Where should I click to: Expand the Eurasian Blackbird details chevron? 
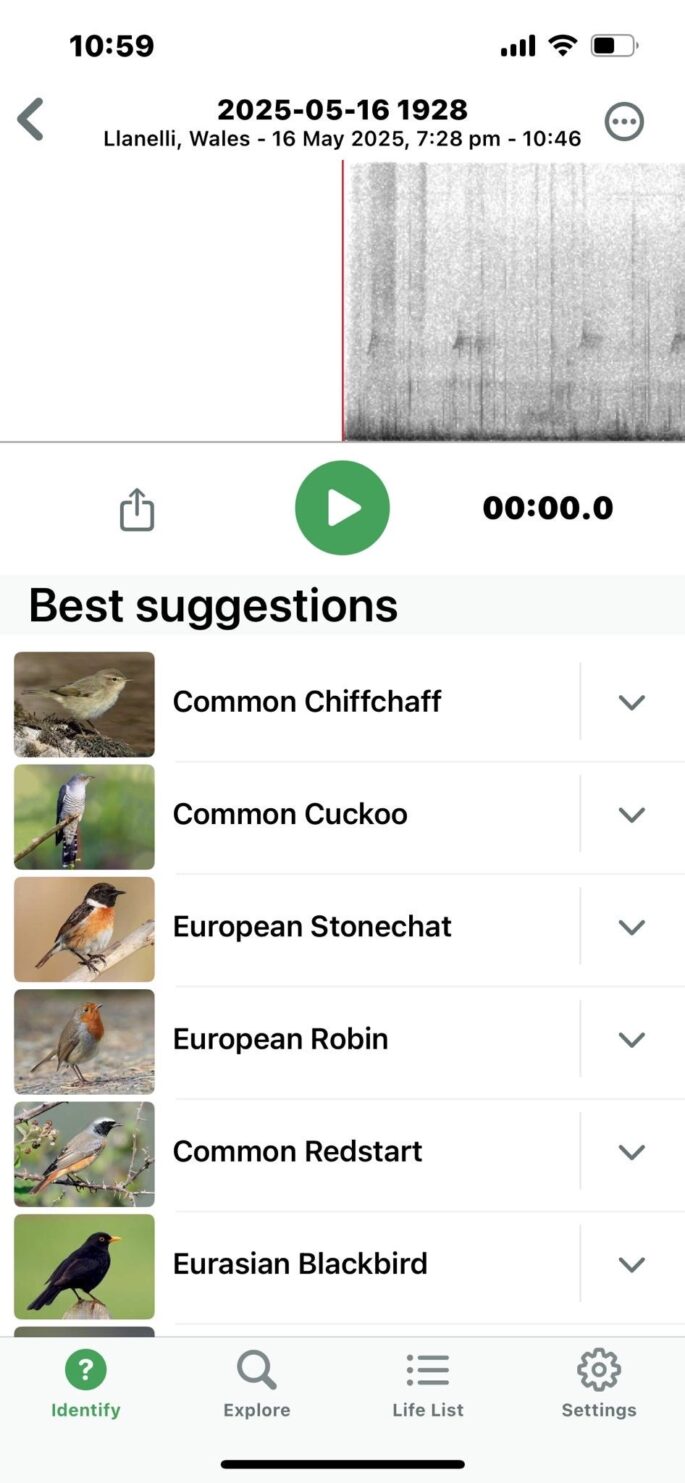[x=631, y=1264]
